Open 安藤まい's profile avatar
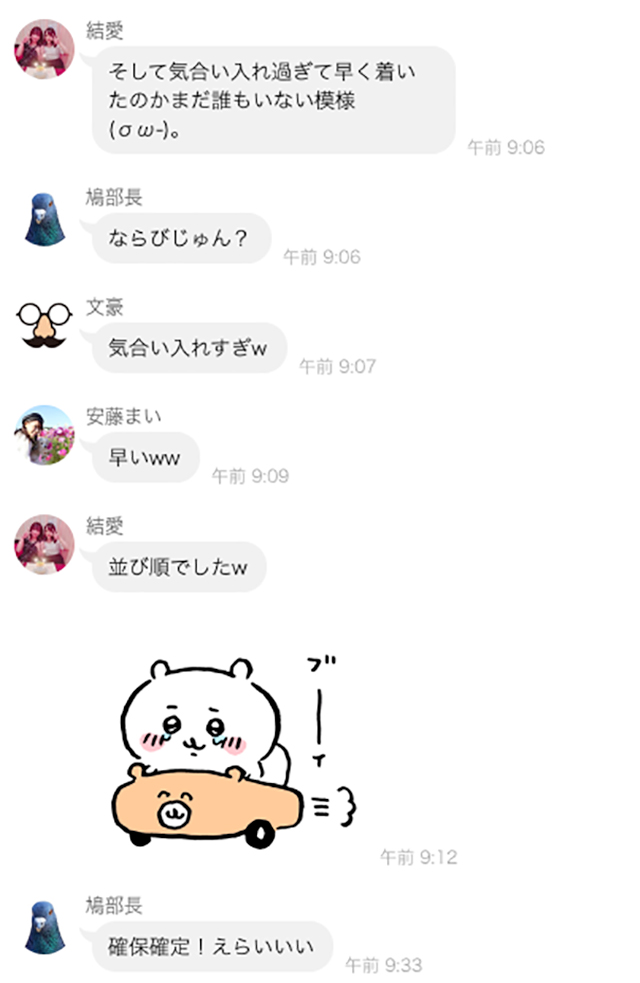Screen dimensions: 640x983 (x=44, y=435)
